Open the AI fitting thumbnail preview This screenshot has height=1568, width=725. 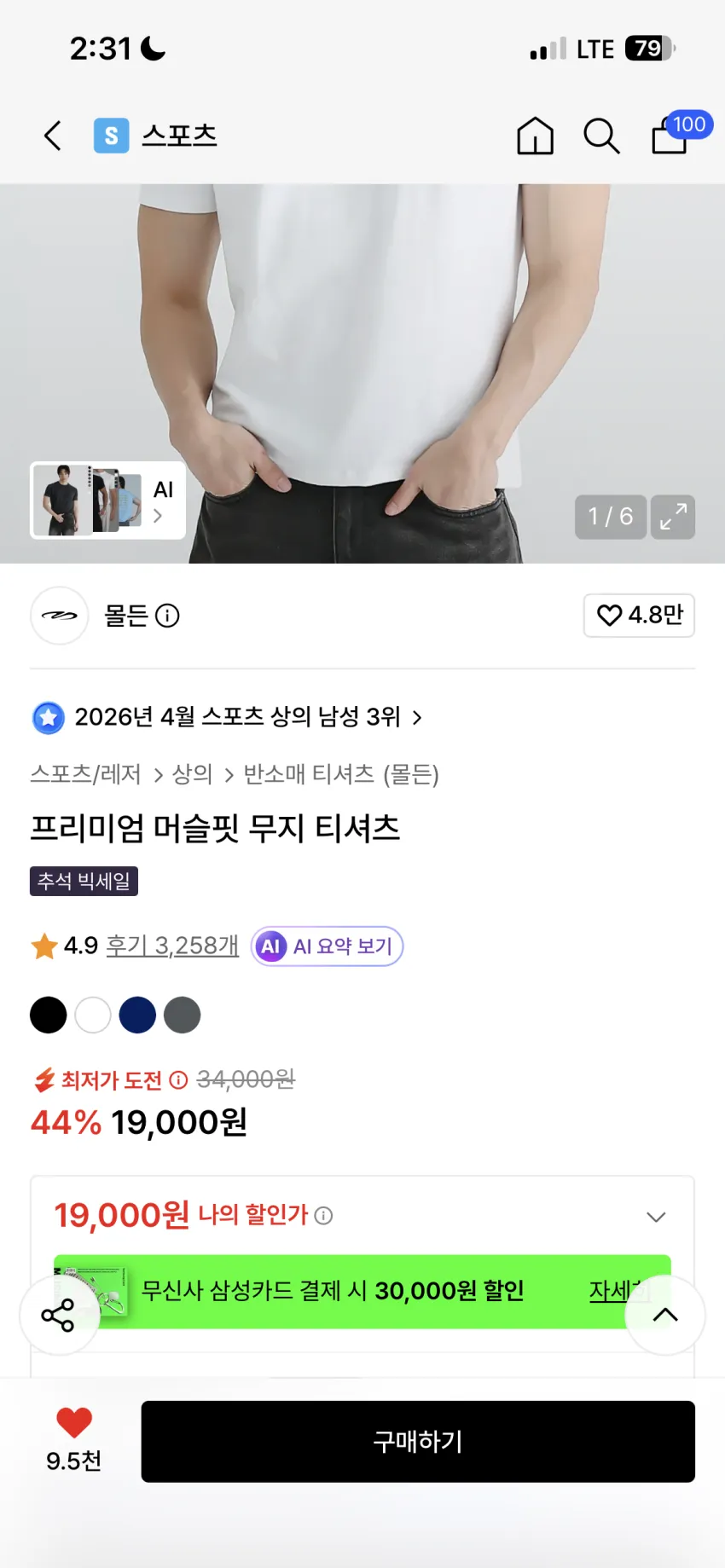click(107, 500)
